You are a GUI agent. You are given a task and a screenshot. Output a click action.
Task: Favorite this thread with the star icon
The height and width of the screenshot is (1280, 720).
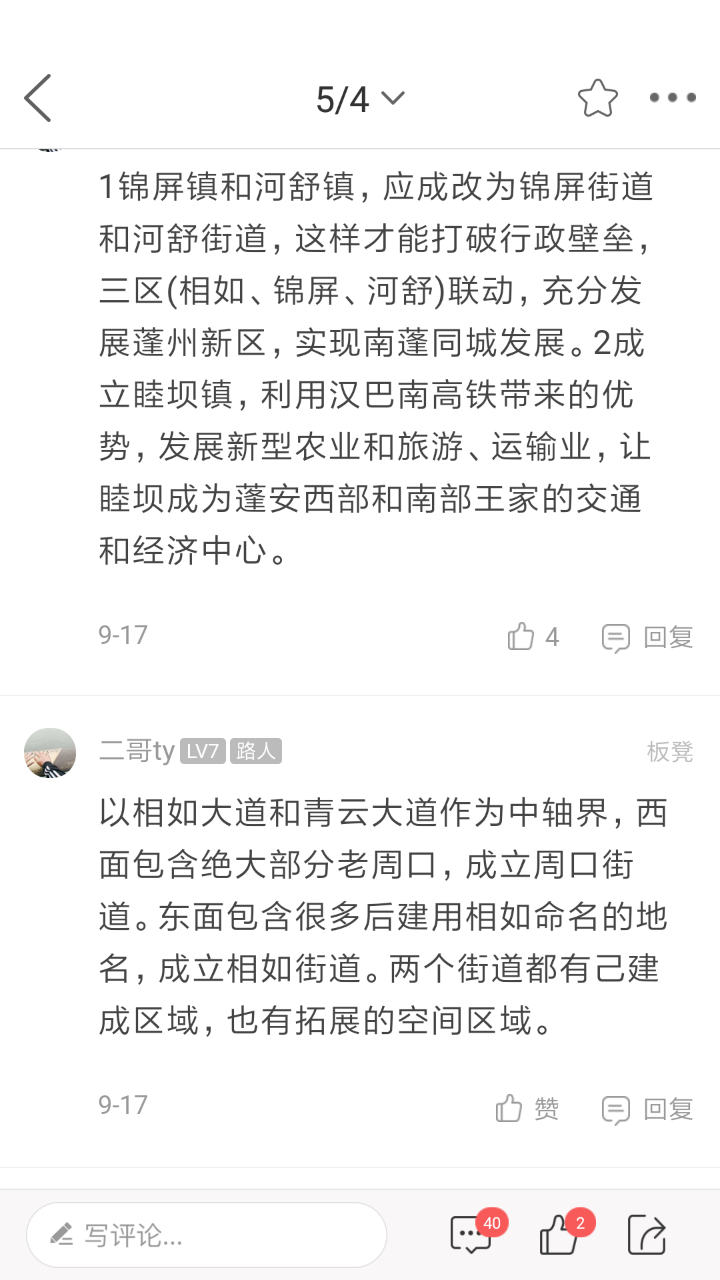597,98
